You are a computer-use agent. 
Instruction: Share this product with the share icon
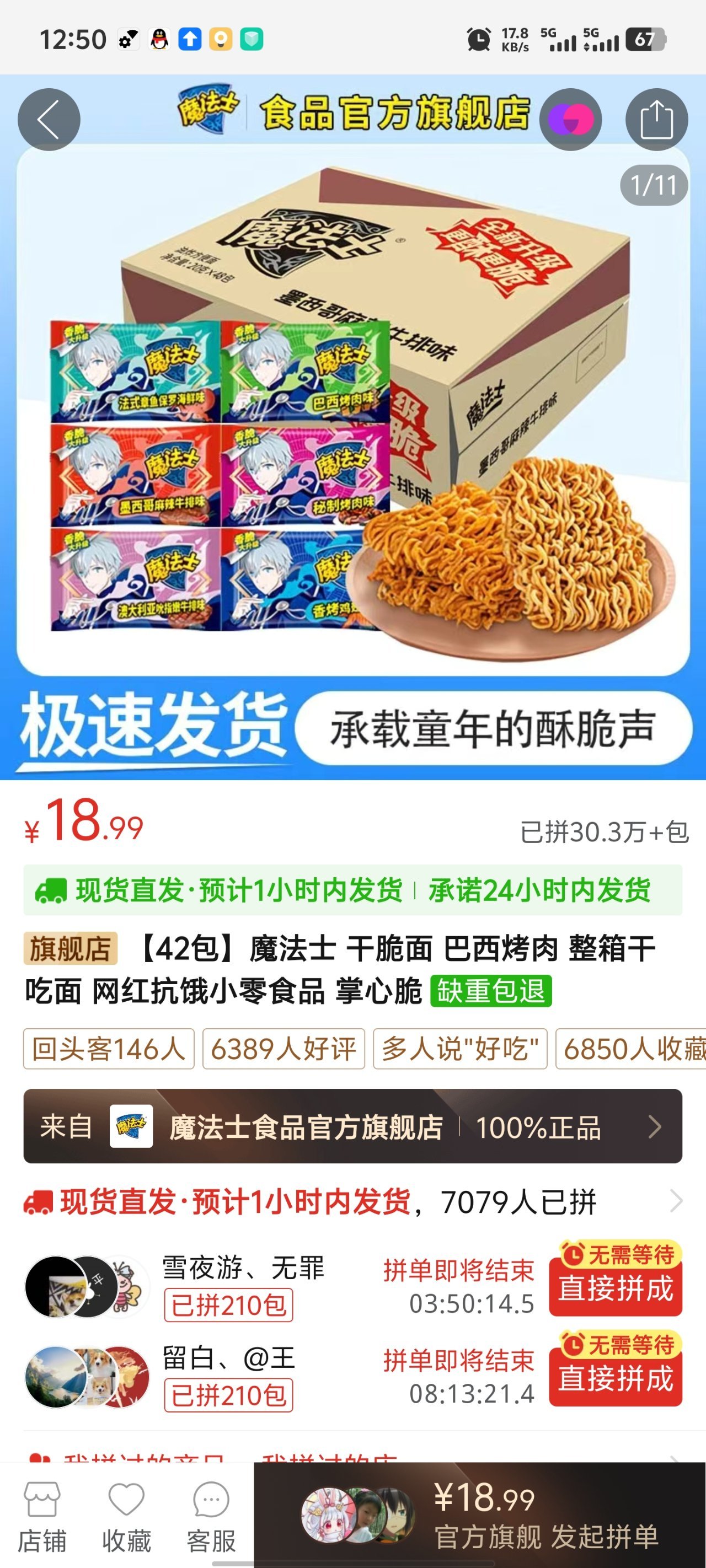click(657, 119)
